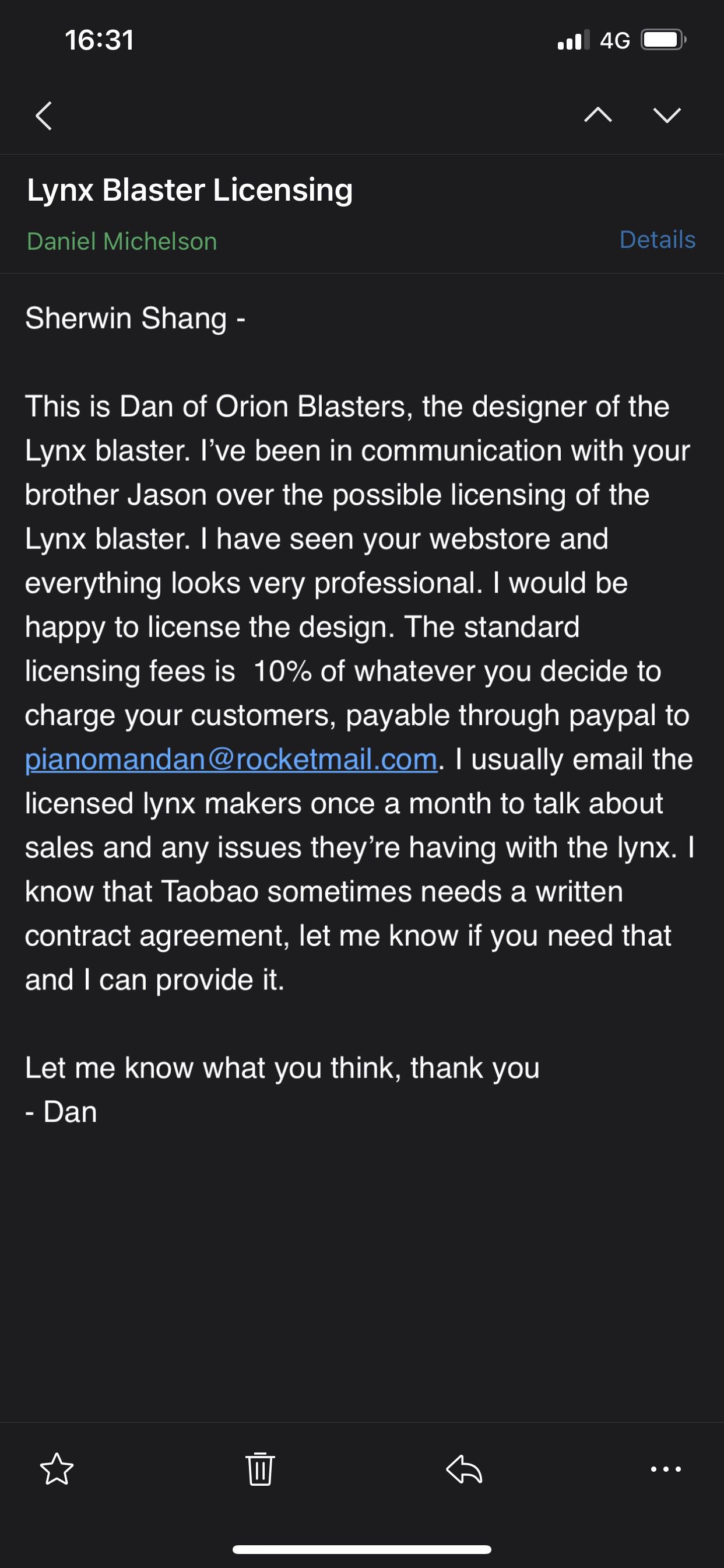Jump to the previous email with up arrow
This screenshot has height=1568, width=724.
[x=598, y=115]
